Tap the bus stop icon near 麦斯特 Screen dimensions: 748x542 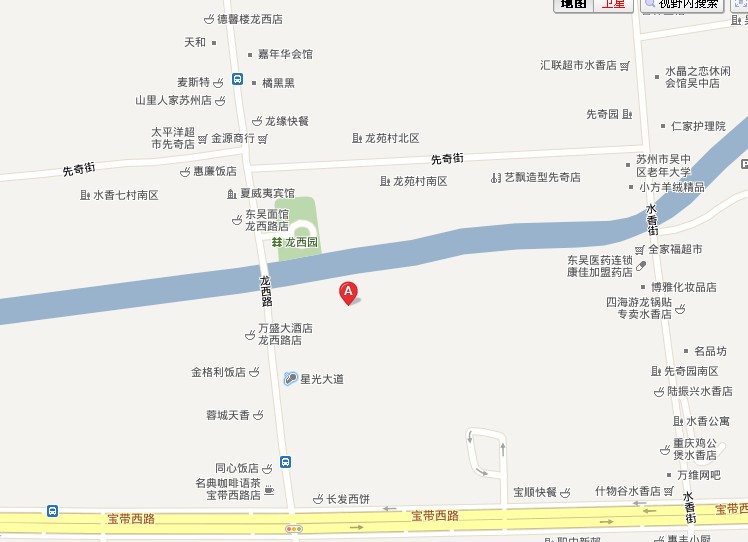pos(237,79)
